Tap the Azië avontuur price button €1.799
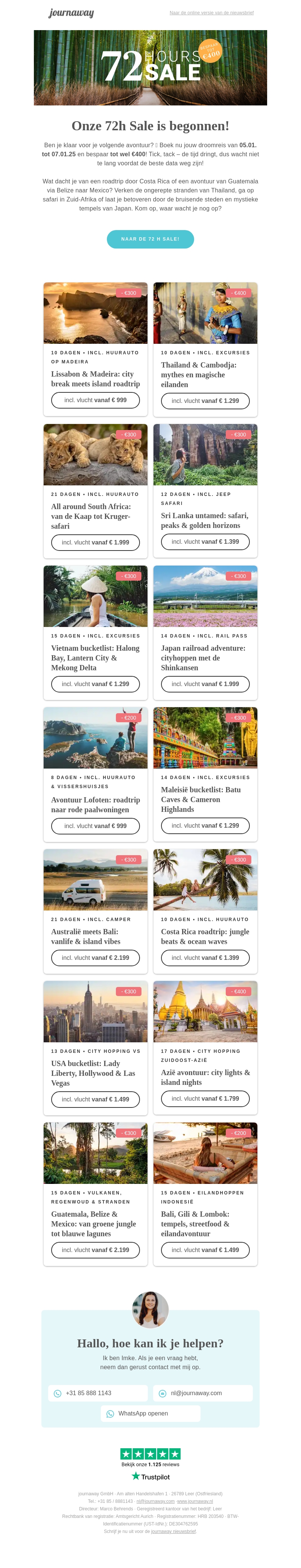The image size is (301, 1568). [x=205, y=1099]
